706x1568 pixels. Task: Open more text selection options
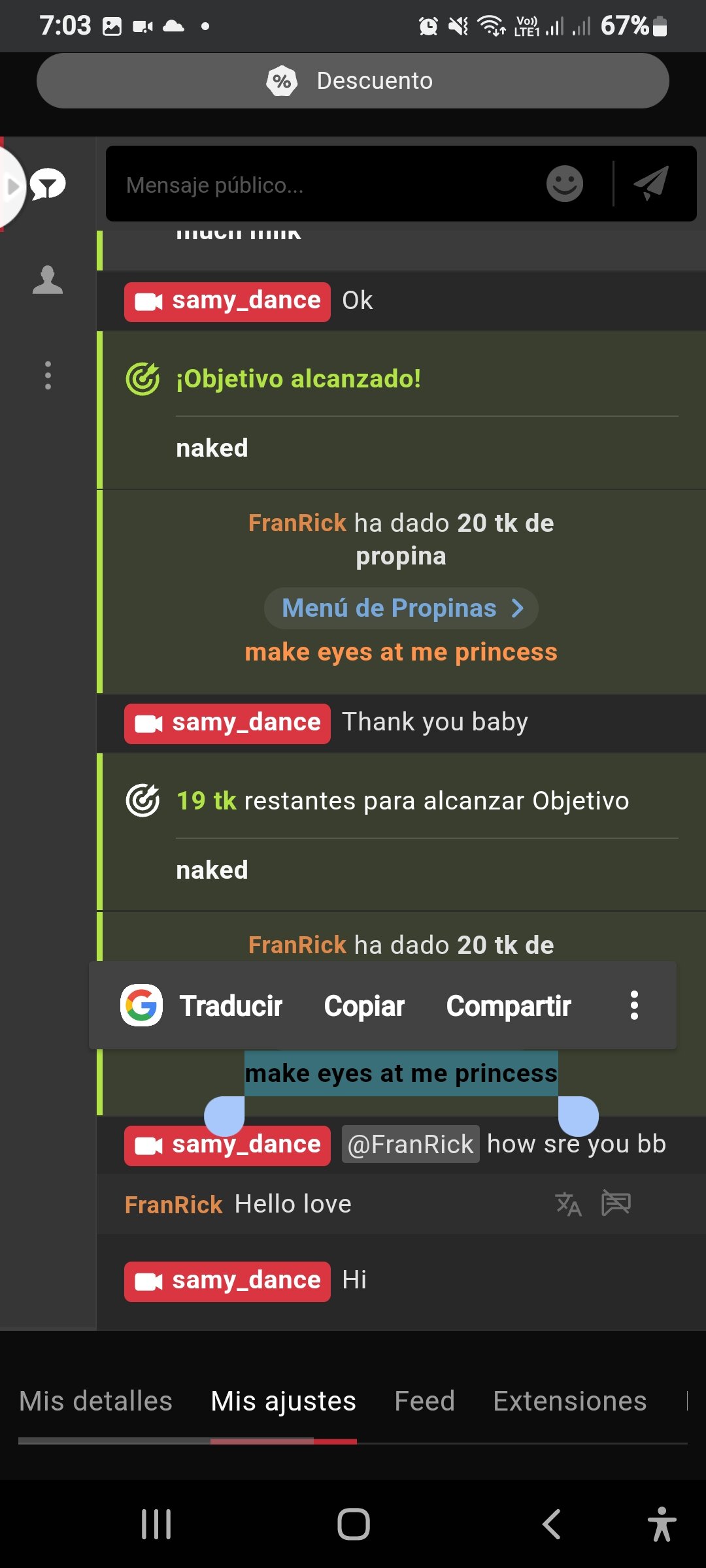tap(633, 1005)
